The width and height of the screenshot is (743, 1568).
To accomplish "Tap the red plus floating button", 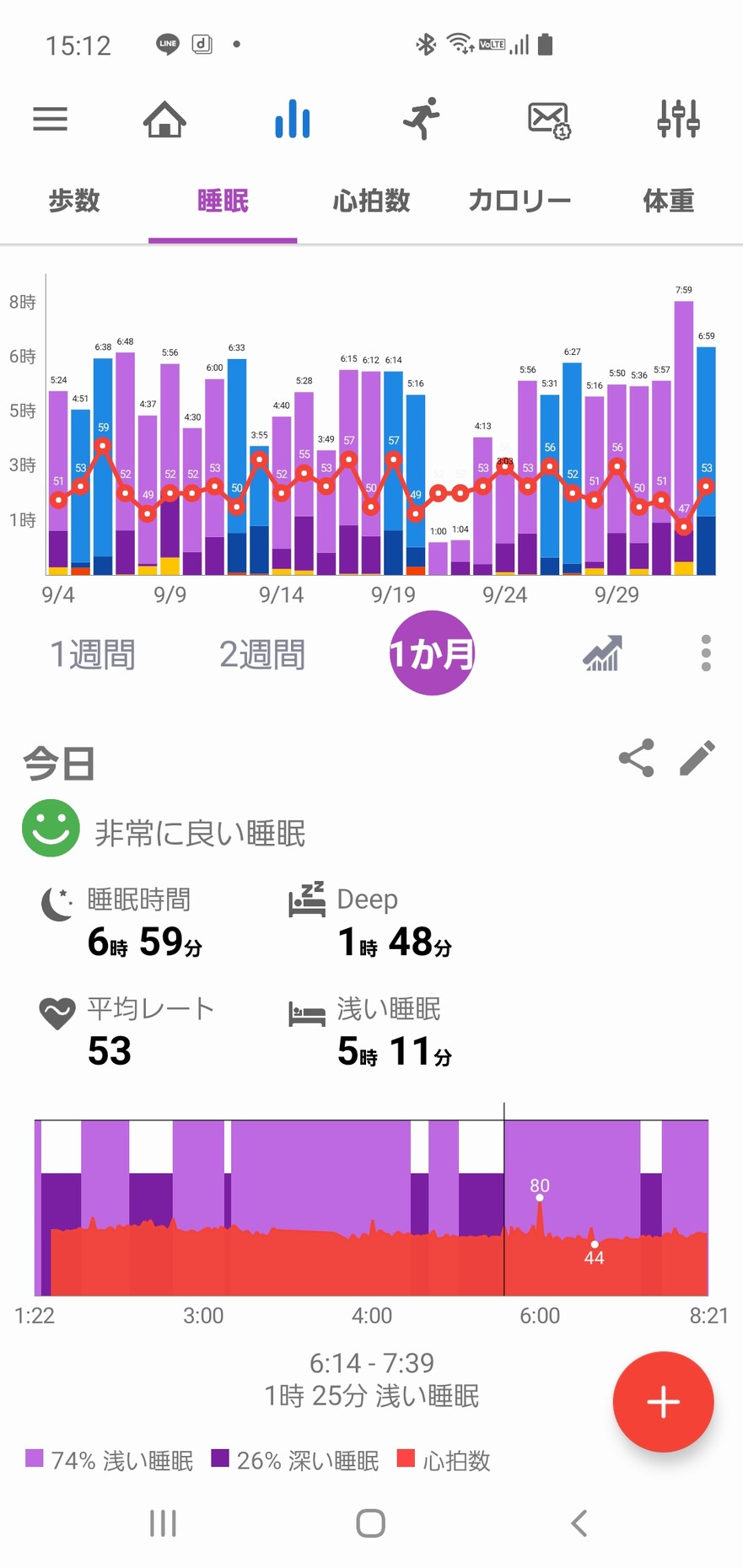I will 663,1402.
